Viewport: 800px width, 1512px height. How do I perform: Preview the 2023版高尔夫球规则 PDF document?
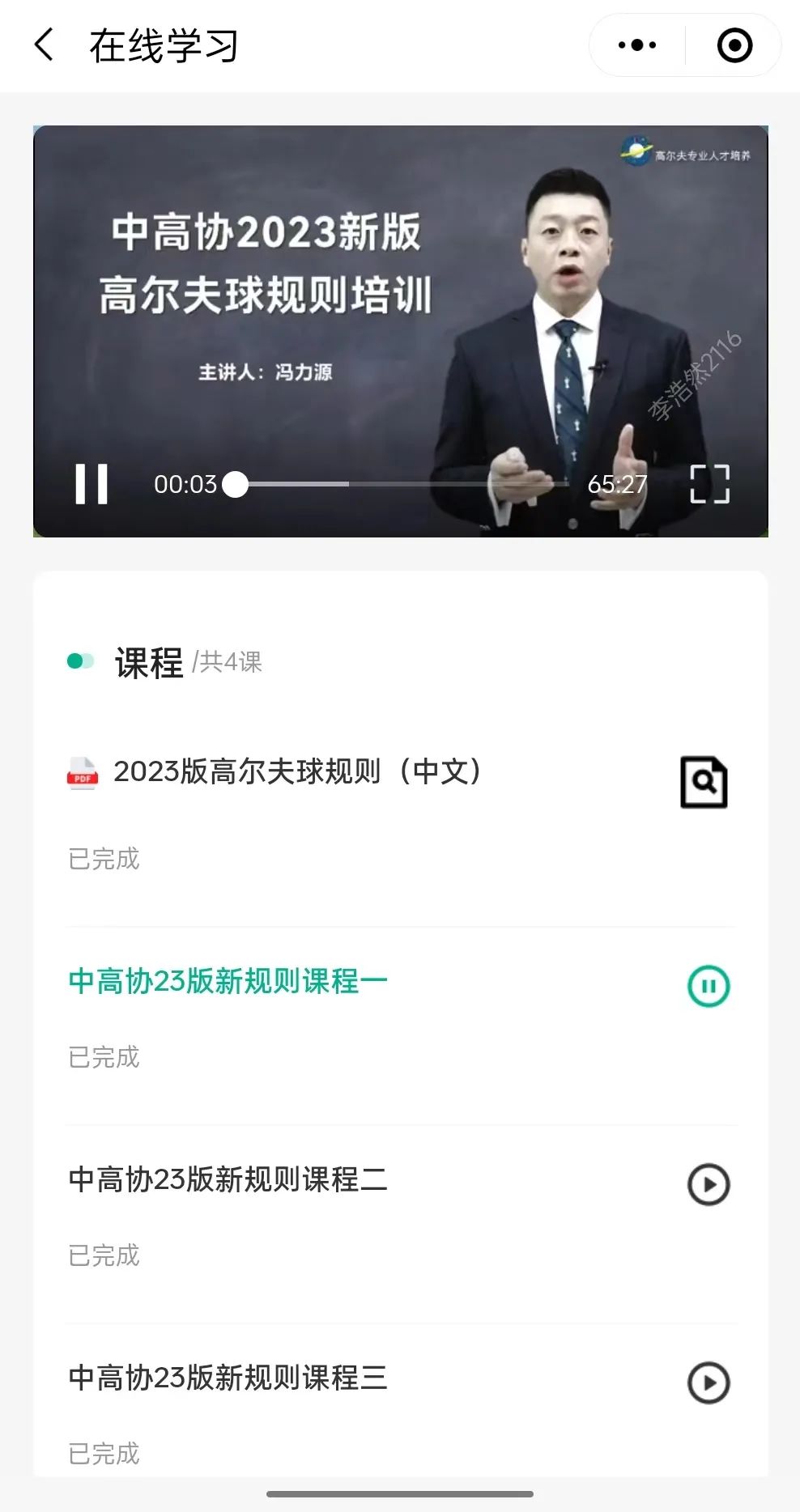(x=704, y=782)
